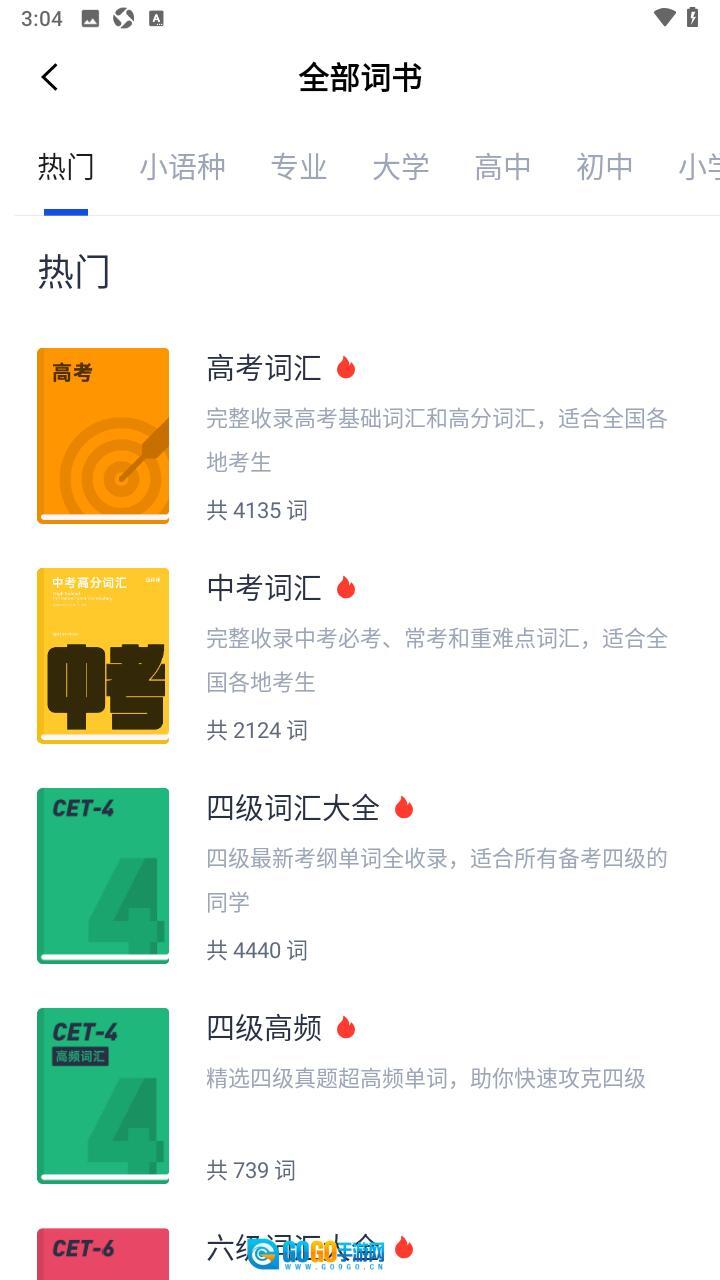The image size is (720, 1280).
Task: Switch to the 高中 tab
Action: (502, 167)
